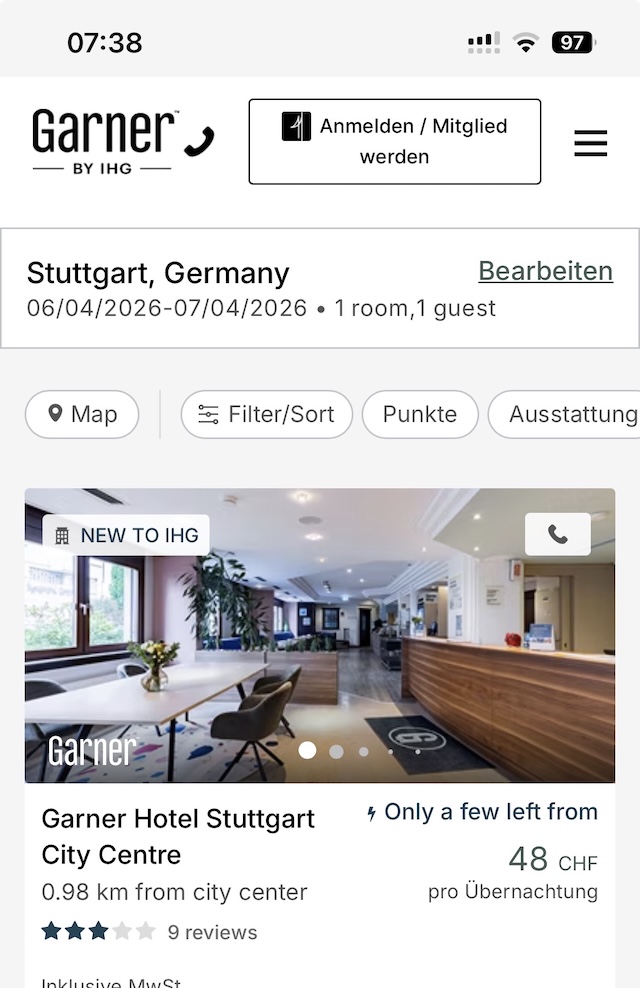
Task: Open the Map view
Action: click(x=82, y=414)
